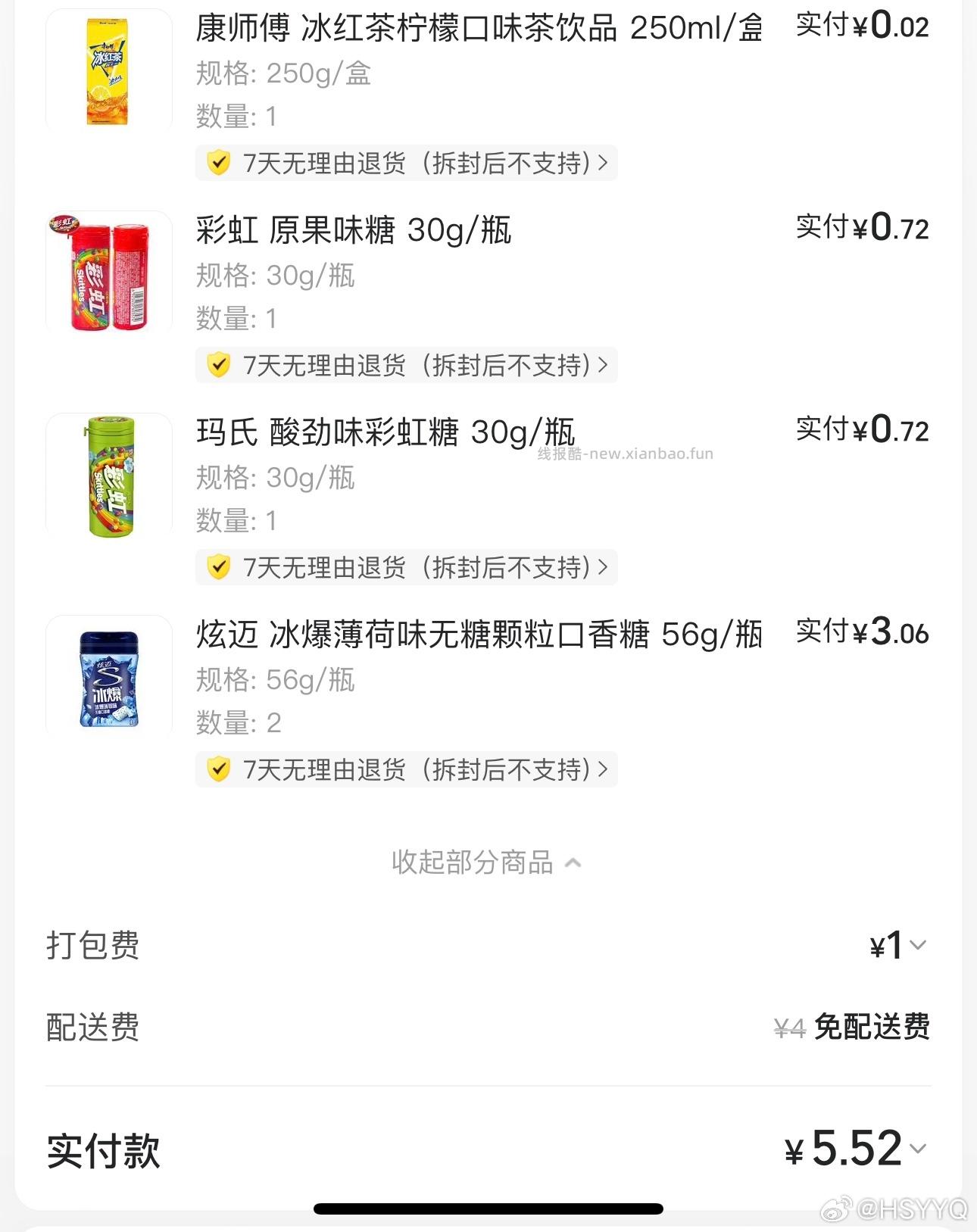
Task: Click the 实付款 summary row
Action: pos(103,1152)
